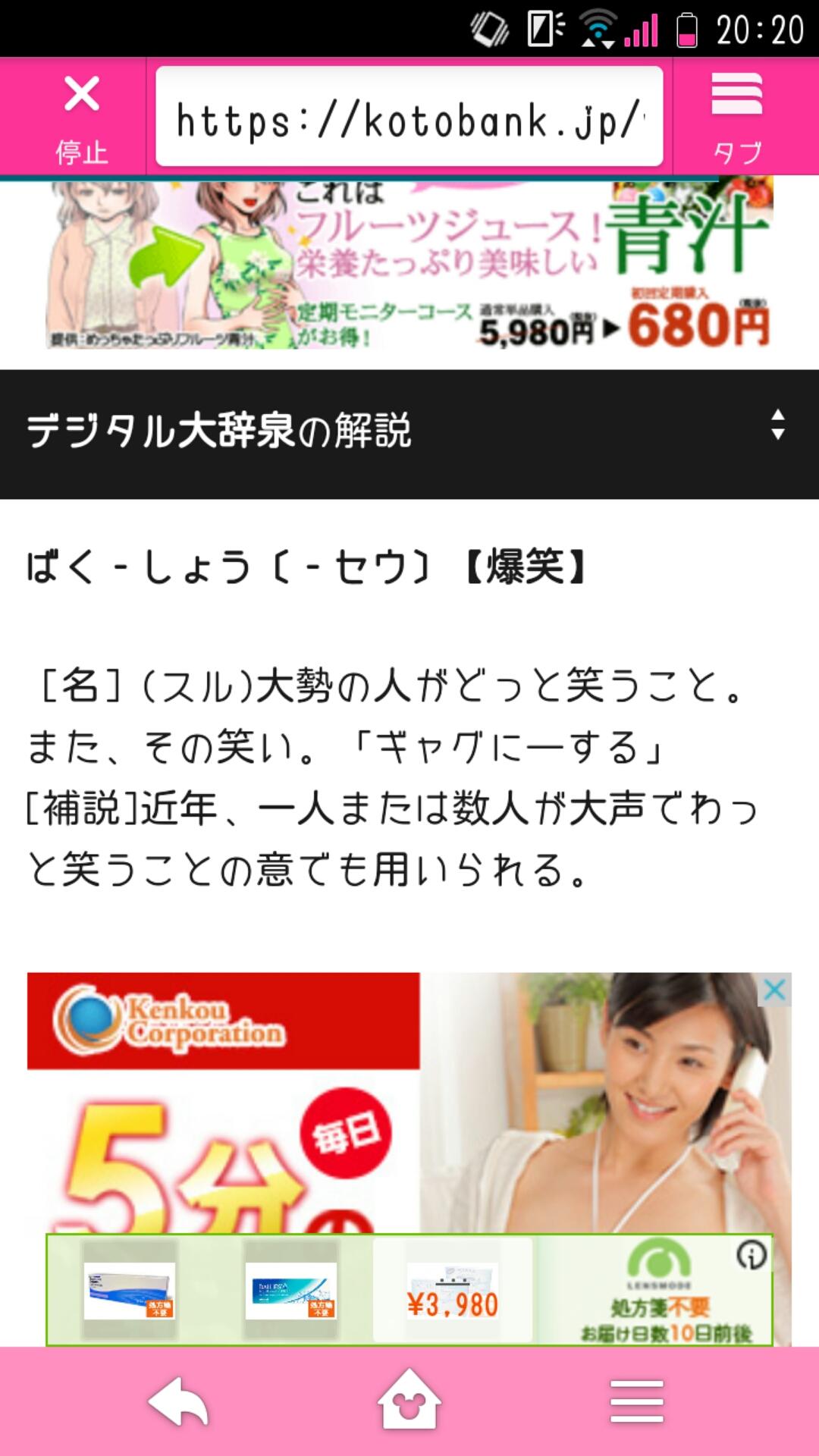Go back with the bottom arrow
Screen dimensions: 819x1456
point(179,1403)
